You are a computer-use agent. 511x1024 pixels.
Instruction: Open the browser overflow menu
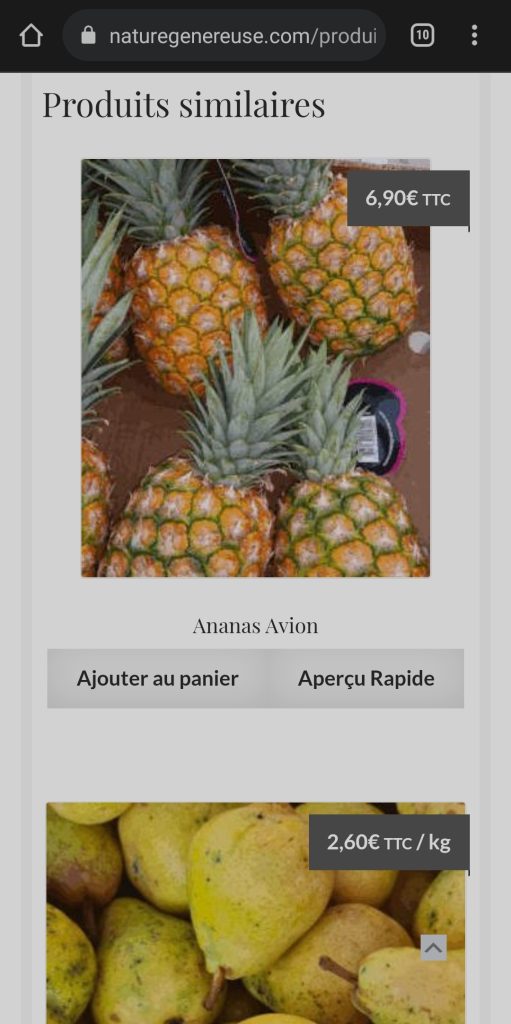tap(474, 35)
